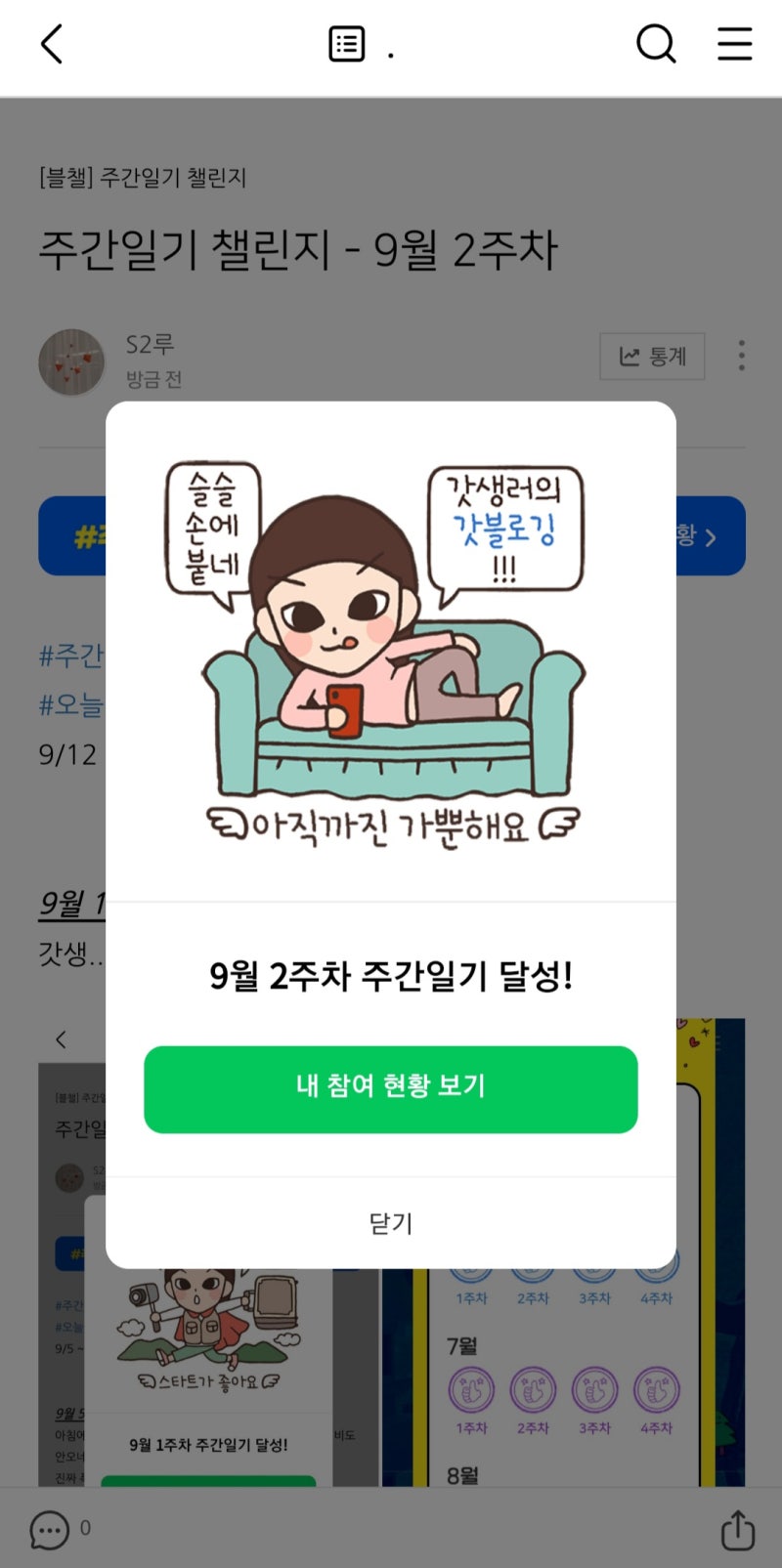Open the post list icon in header
The width and height of the screenshot is (782, 1568).
tap(347, 44)
